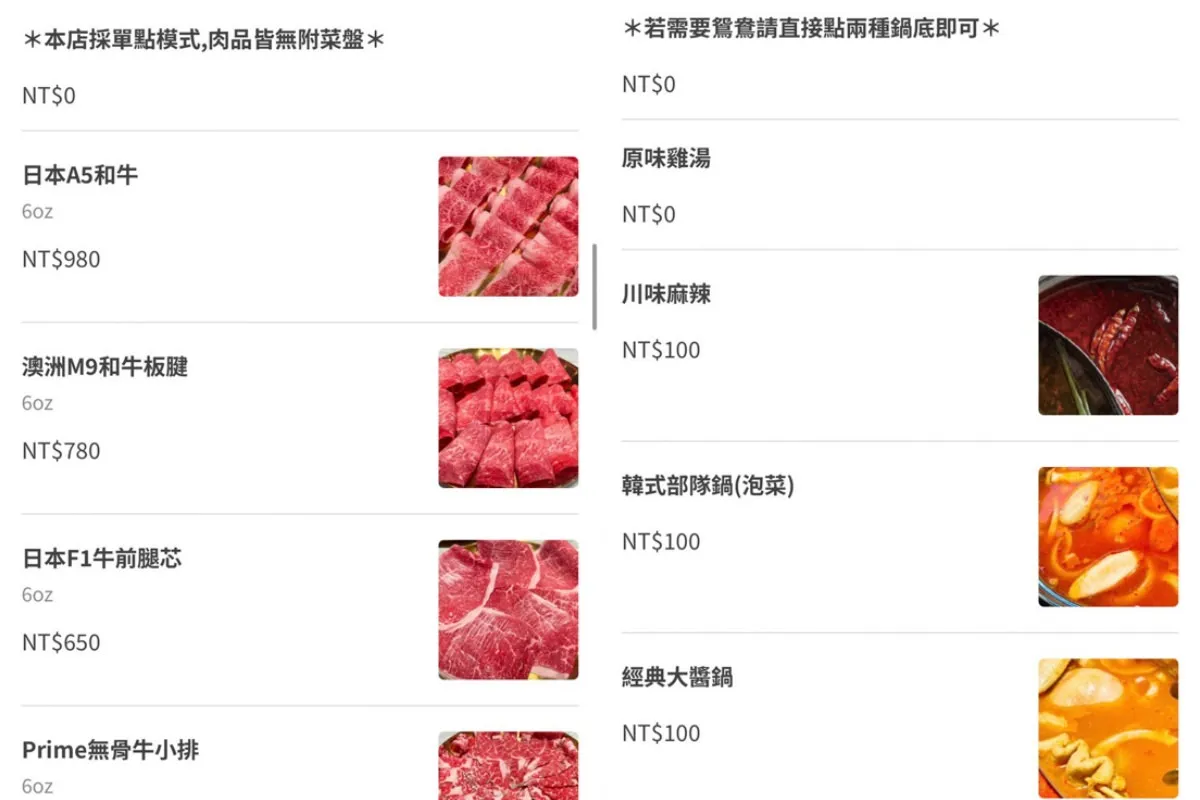
Task: Open the 韓式部隊鍋(泡菜) soup base
Action: pyautogui.click(x=708, y=486)
